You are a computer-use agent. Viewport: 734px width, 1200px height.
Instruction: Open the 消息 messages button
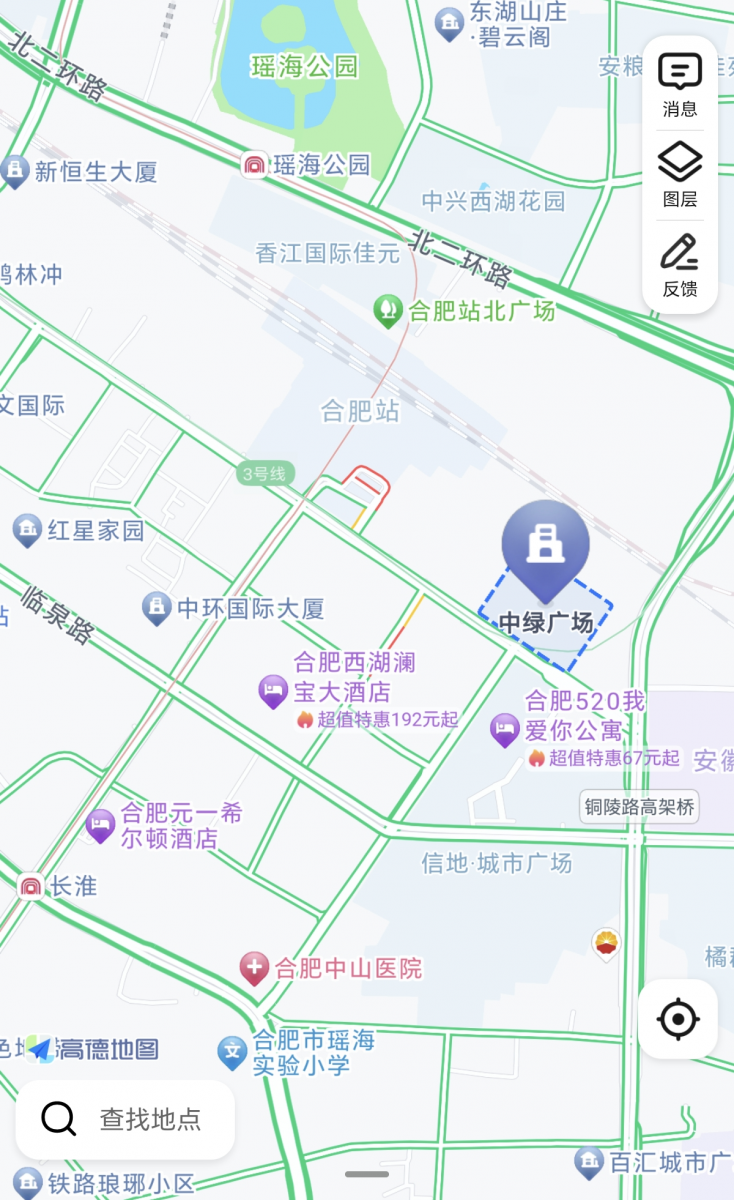coord(679,85)
